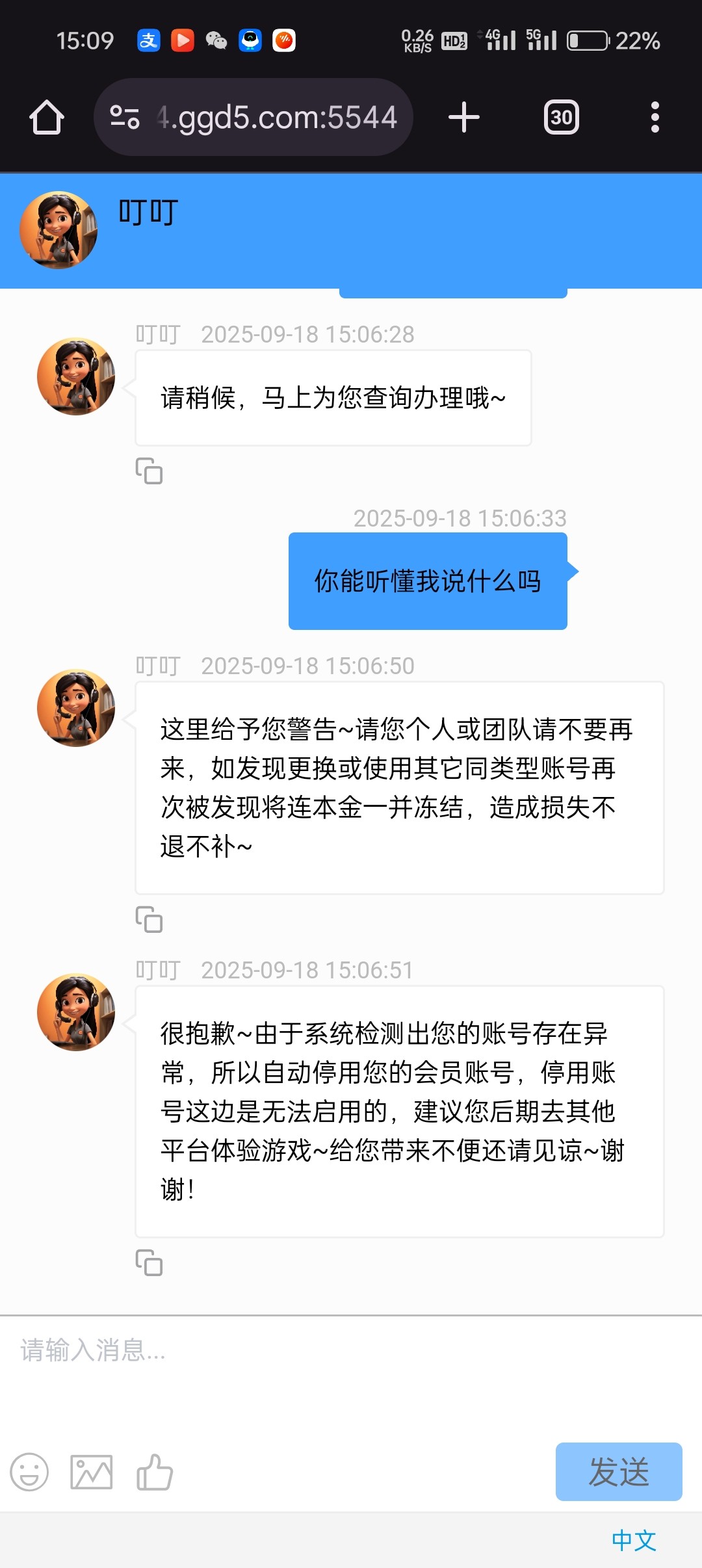
Task: Open the emoji picker
Action: click(x=29, y=1472)
